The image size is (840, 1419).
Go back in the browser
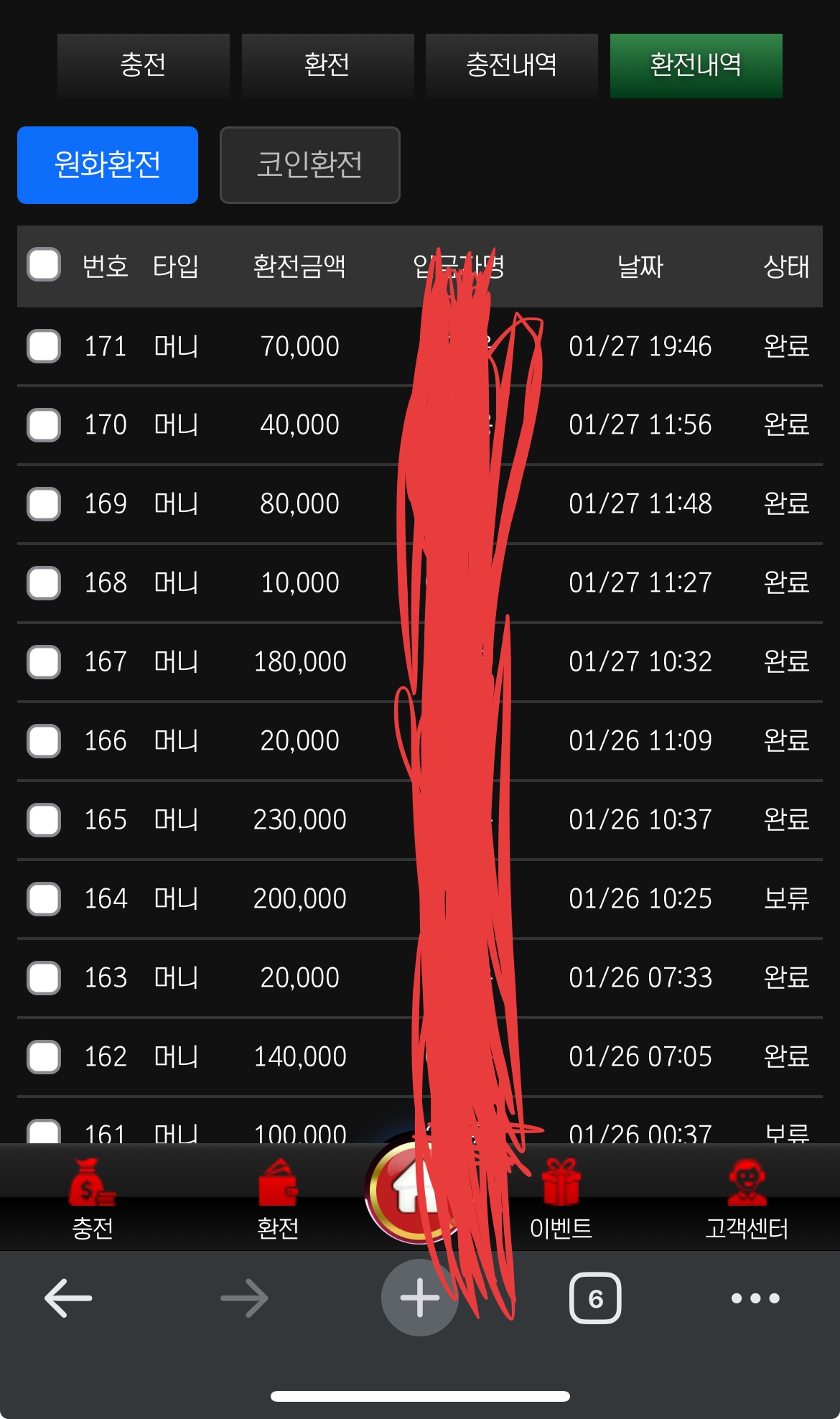pyautogui.click(x=68, y=1298)
